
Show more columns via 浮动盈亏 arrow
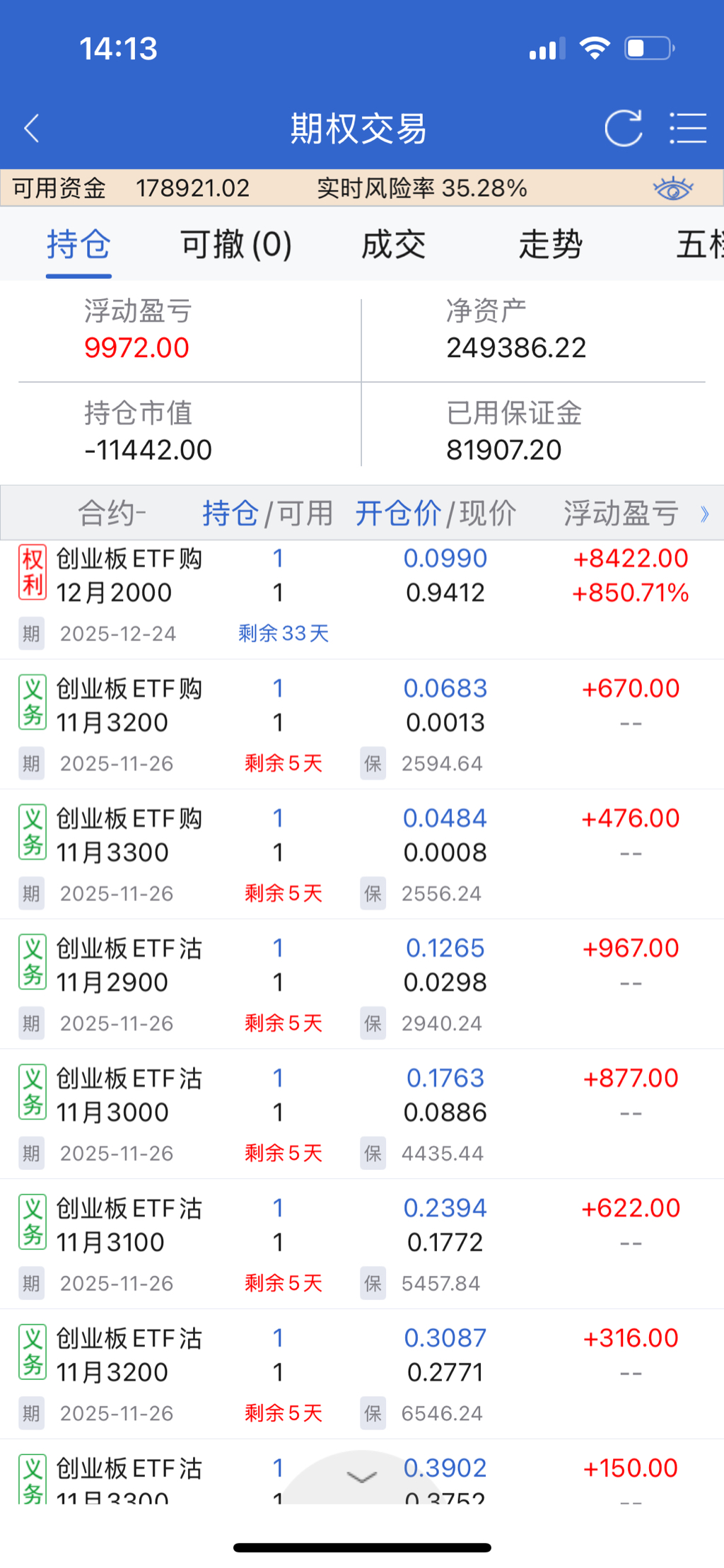tap(704, 514)
